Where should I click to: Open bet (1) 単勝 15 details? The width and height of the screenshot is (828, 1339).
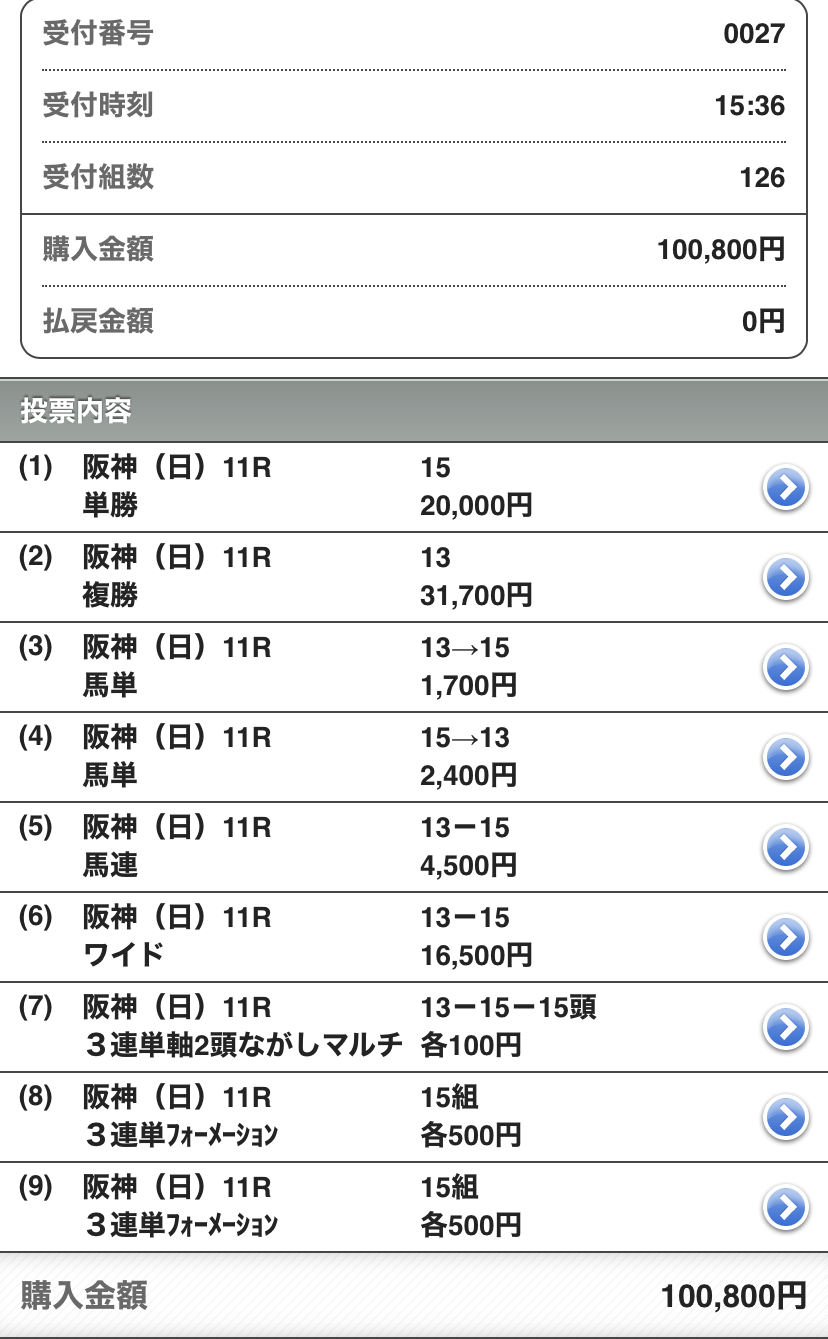(414, 487)
